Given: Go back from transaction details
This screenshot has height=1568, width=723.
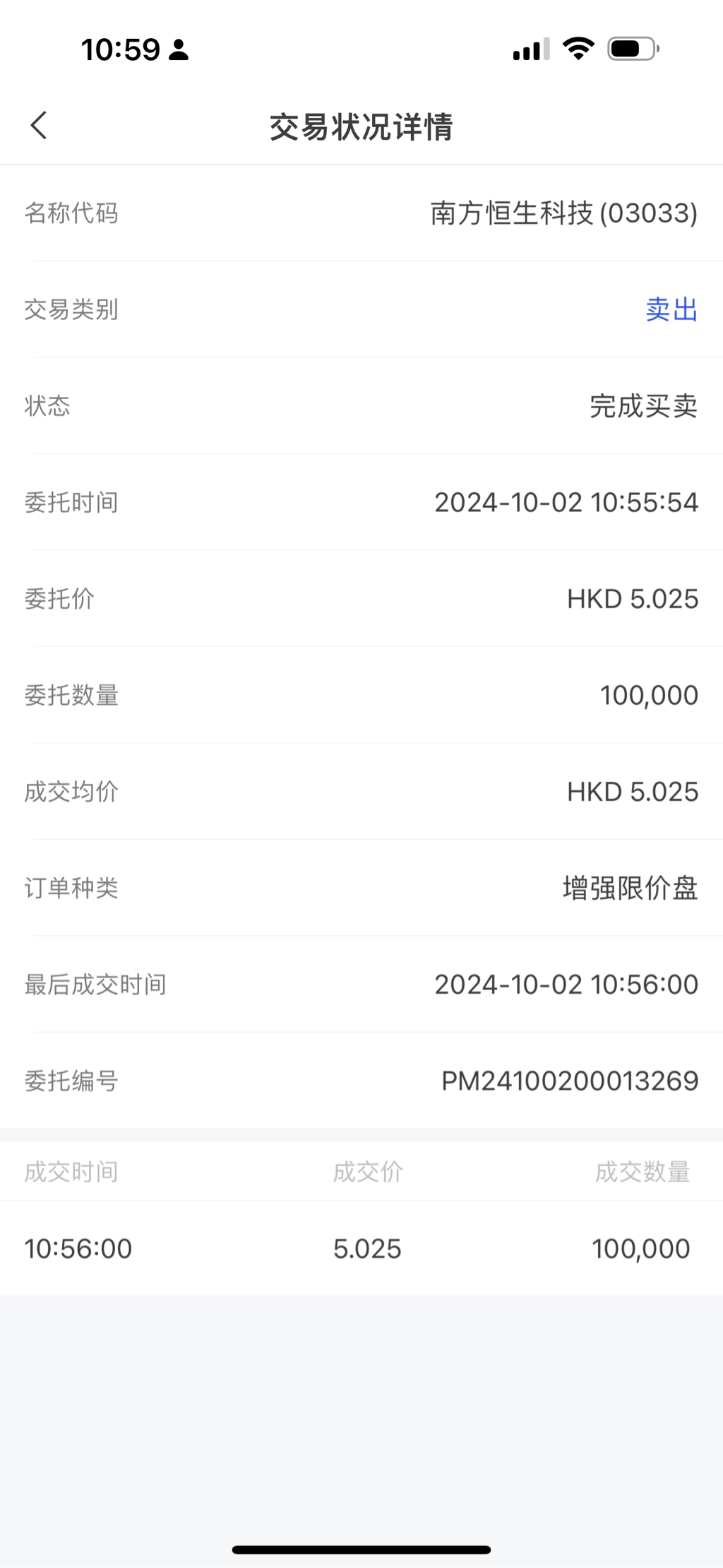Looking at the screenshot, I should [40, 126].
